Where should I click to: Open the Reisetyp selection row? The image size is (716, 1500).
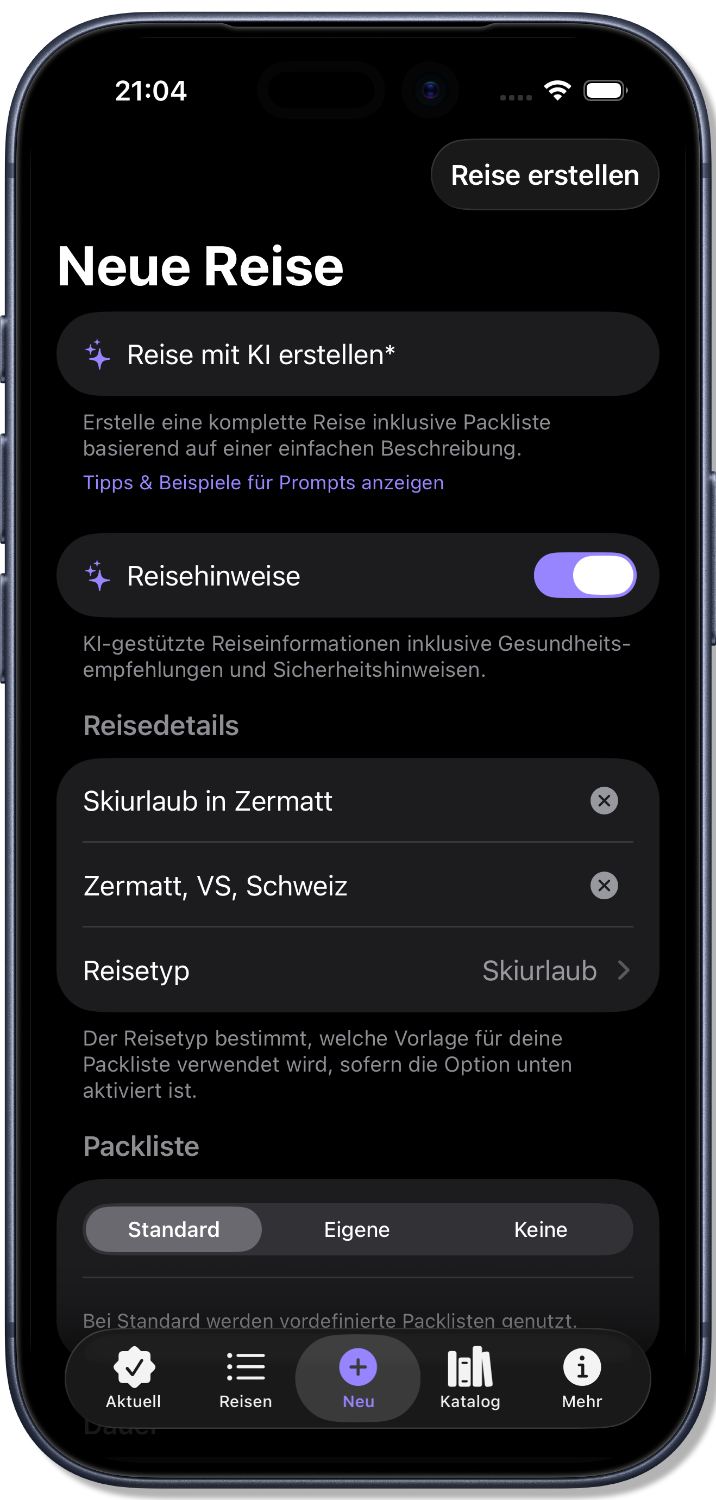point(357,971)
